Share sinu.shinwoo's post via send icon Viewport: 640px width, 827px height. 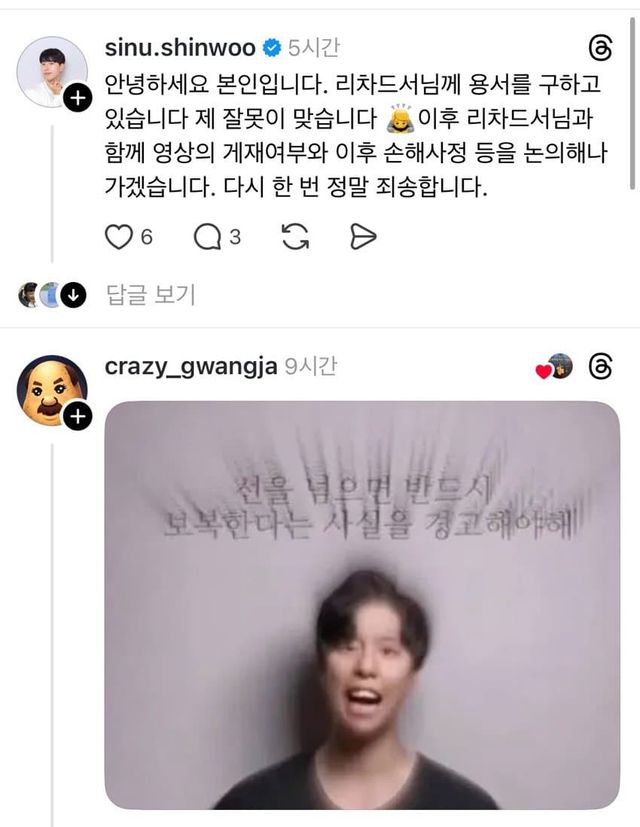click(363, 237)
